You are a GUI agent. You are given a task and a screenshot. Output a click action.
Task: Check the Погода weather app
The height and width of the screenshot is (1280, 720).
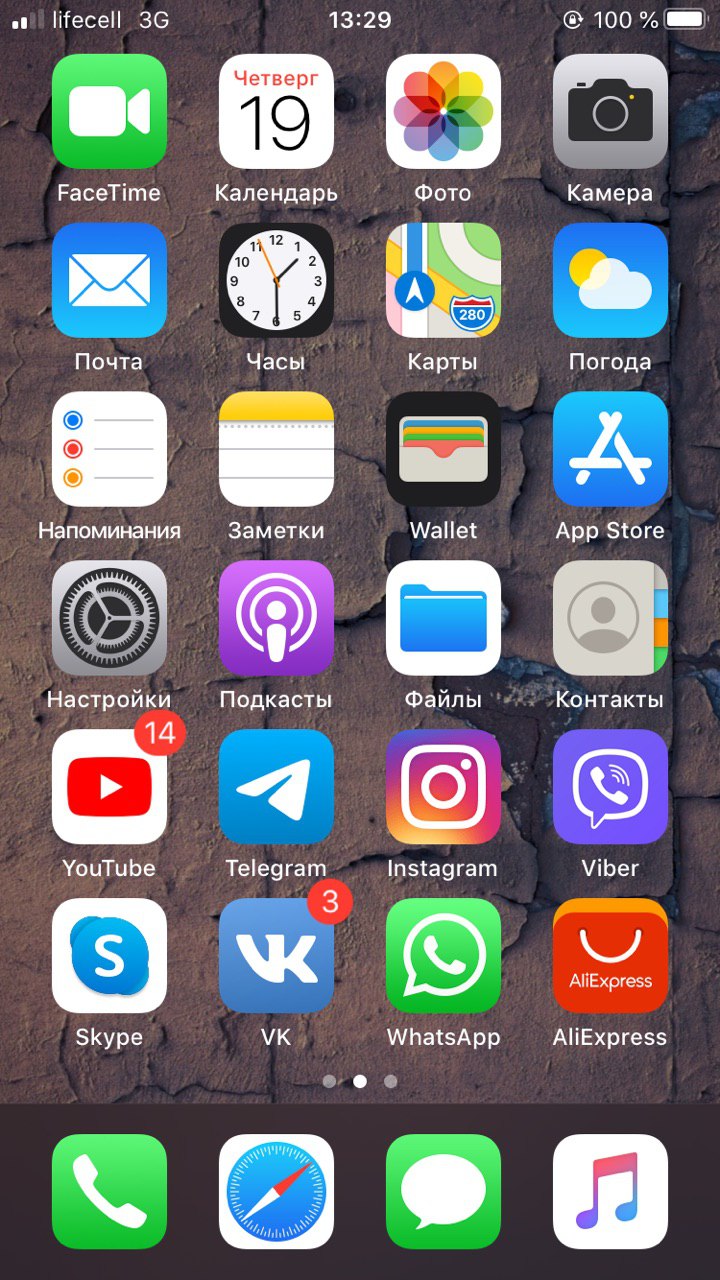pyautogui.click(x=610, y=280)
